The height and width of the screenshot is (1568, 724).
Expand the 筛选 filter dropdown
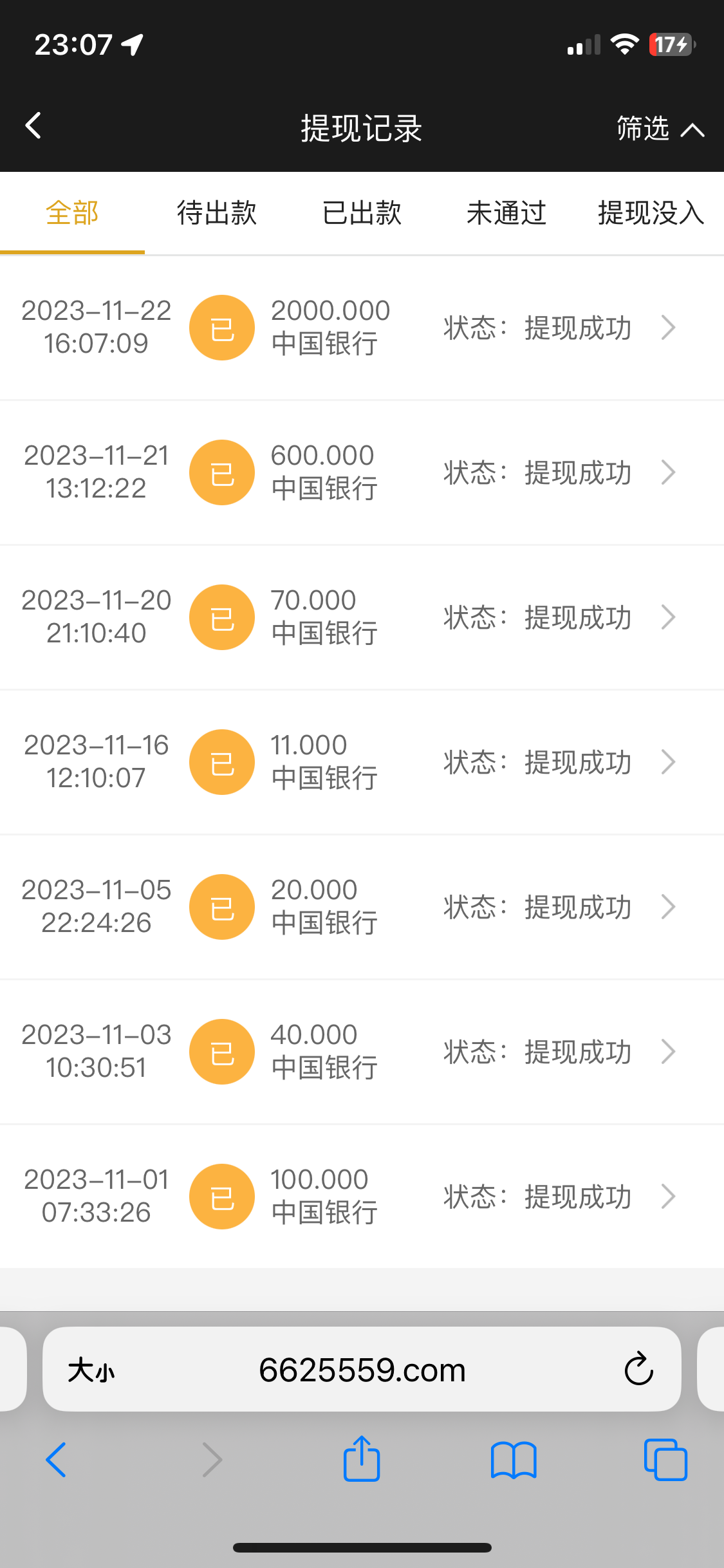660,129
